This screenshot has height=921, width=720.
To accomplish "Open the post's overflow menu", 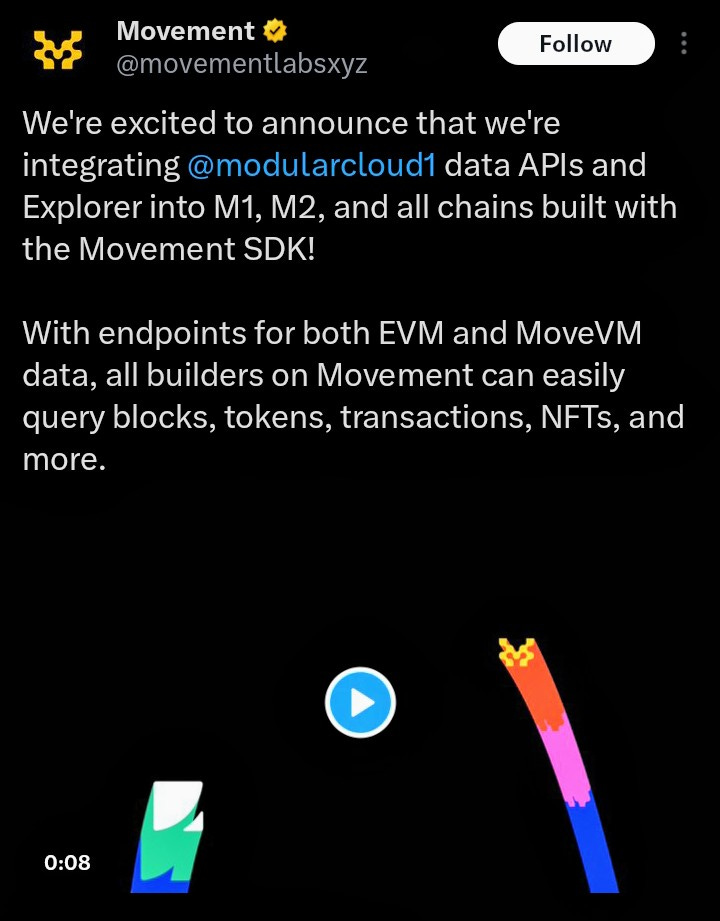I will 684,44.
